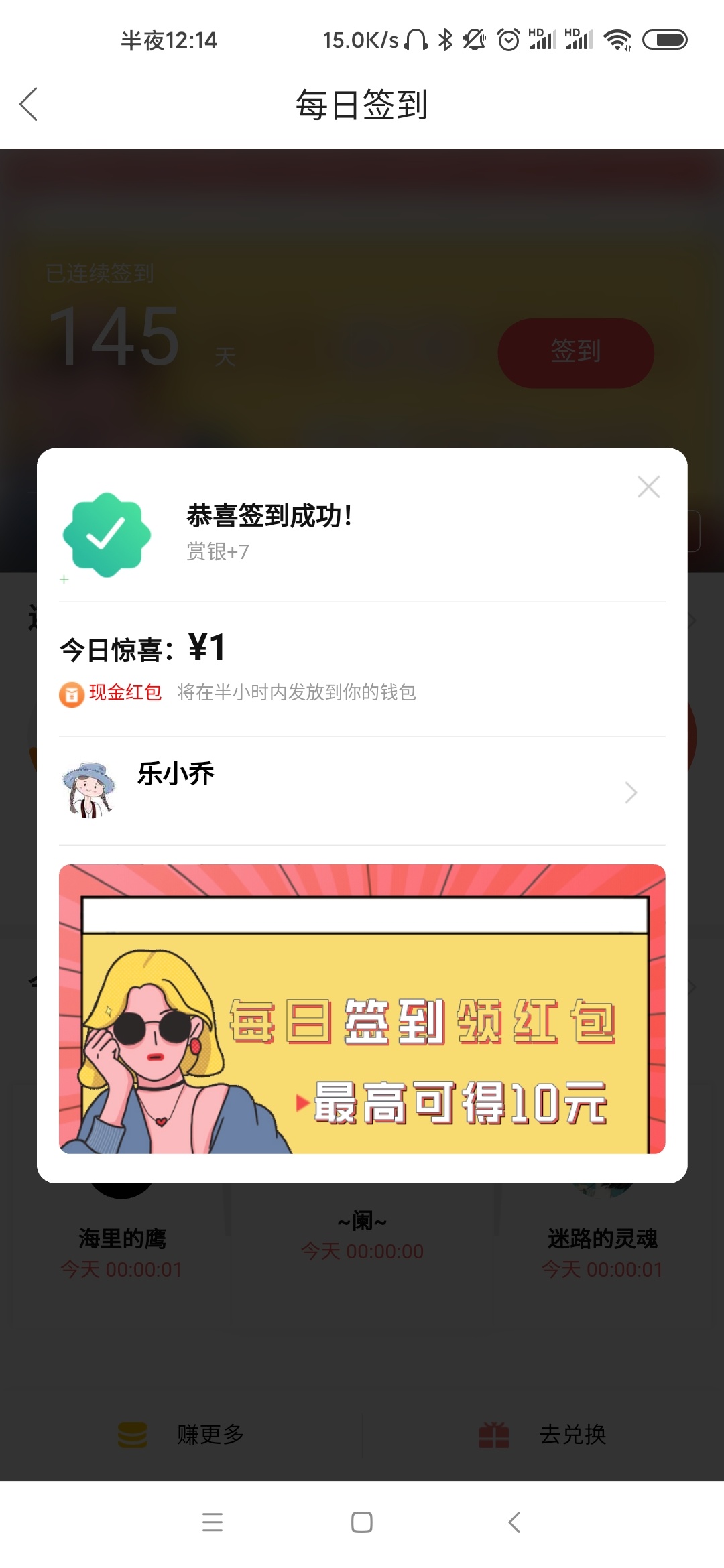Close the sign-in success dialog
724x1568 pixels.
pyautogui.click(x=648, y=486)
